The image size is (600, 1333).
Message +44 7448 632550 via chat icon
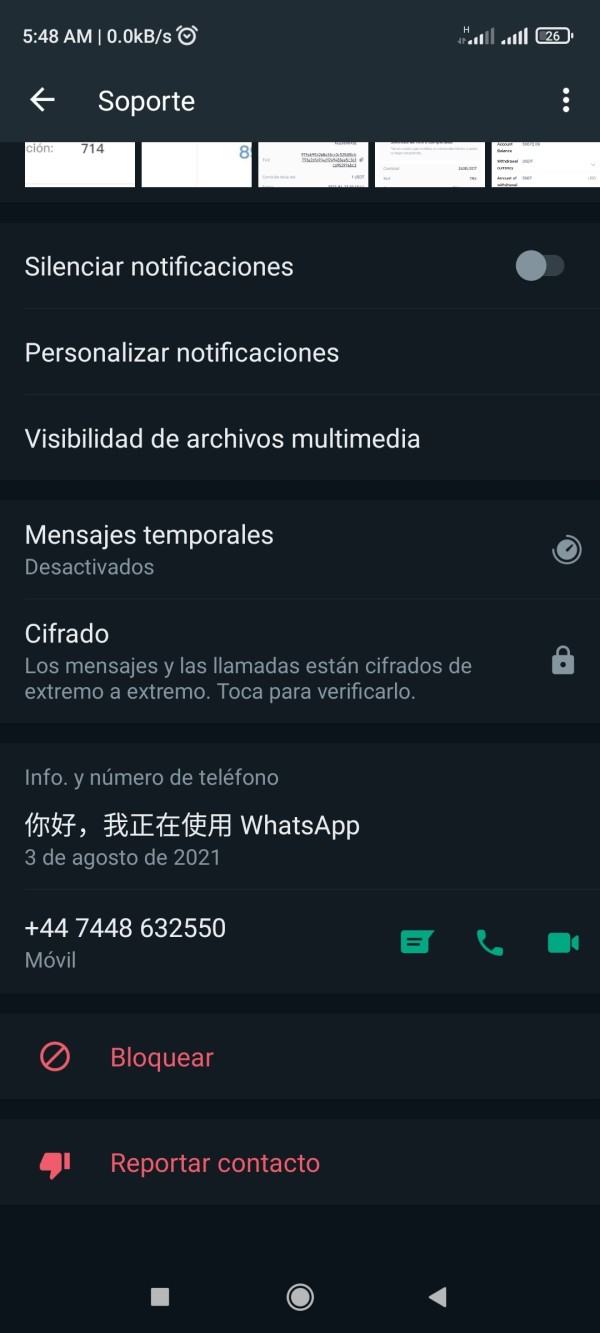416,942
